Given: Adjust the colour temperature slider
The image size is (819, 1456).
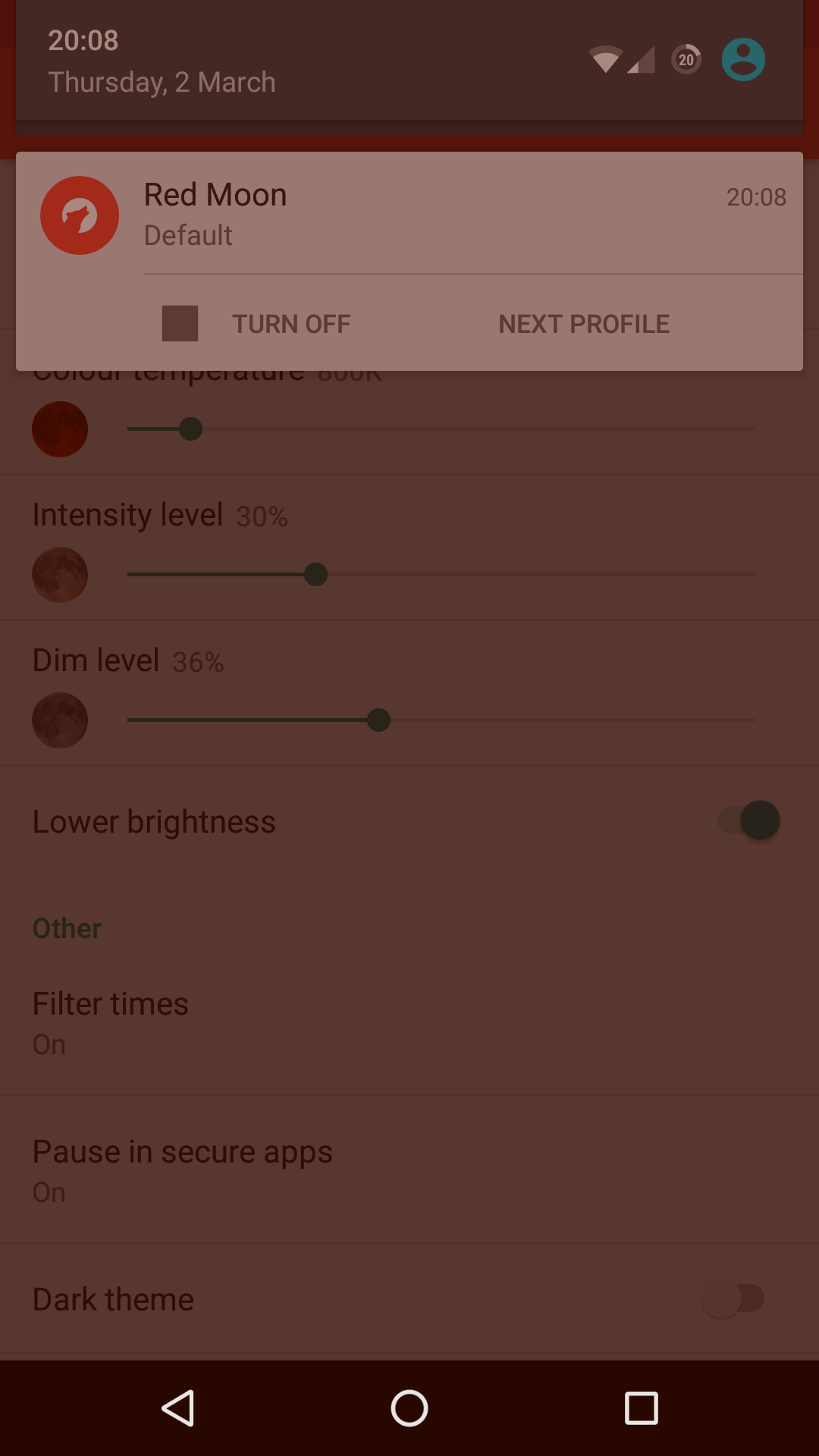Looking at the screenshot, I should 190,429.
